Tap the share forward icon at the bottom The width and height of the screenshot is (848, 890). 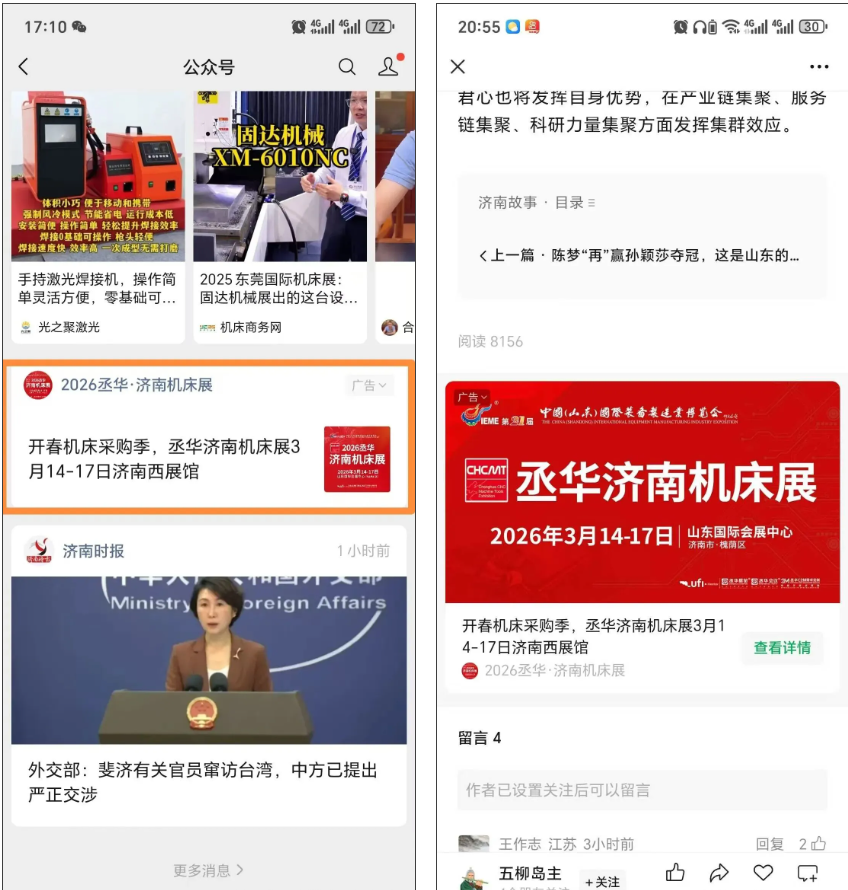tap(718, 873)
